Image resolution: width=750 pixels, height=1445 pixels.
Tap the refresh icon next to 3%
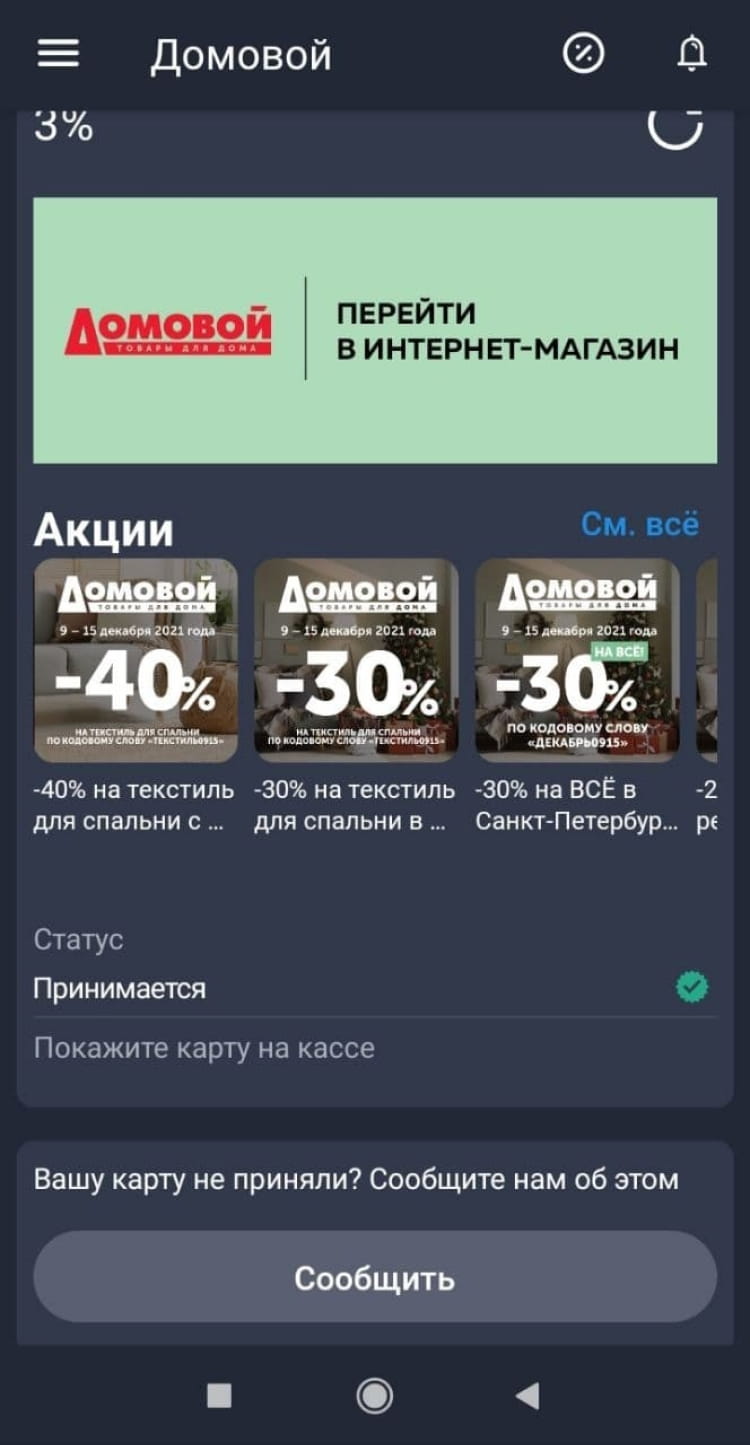(x=675, y=128)
